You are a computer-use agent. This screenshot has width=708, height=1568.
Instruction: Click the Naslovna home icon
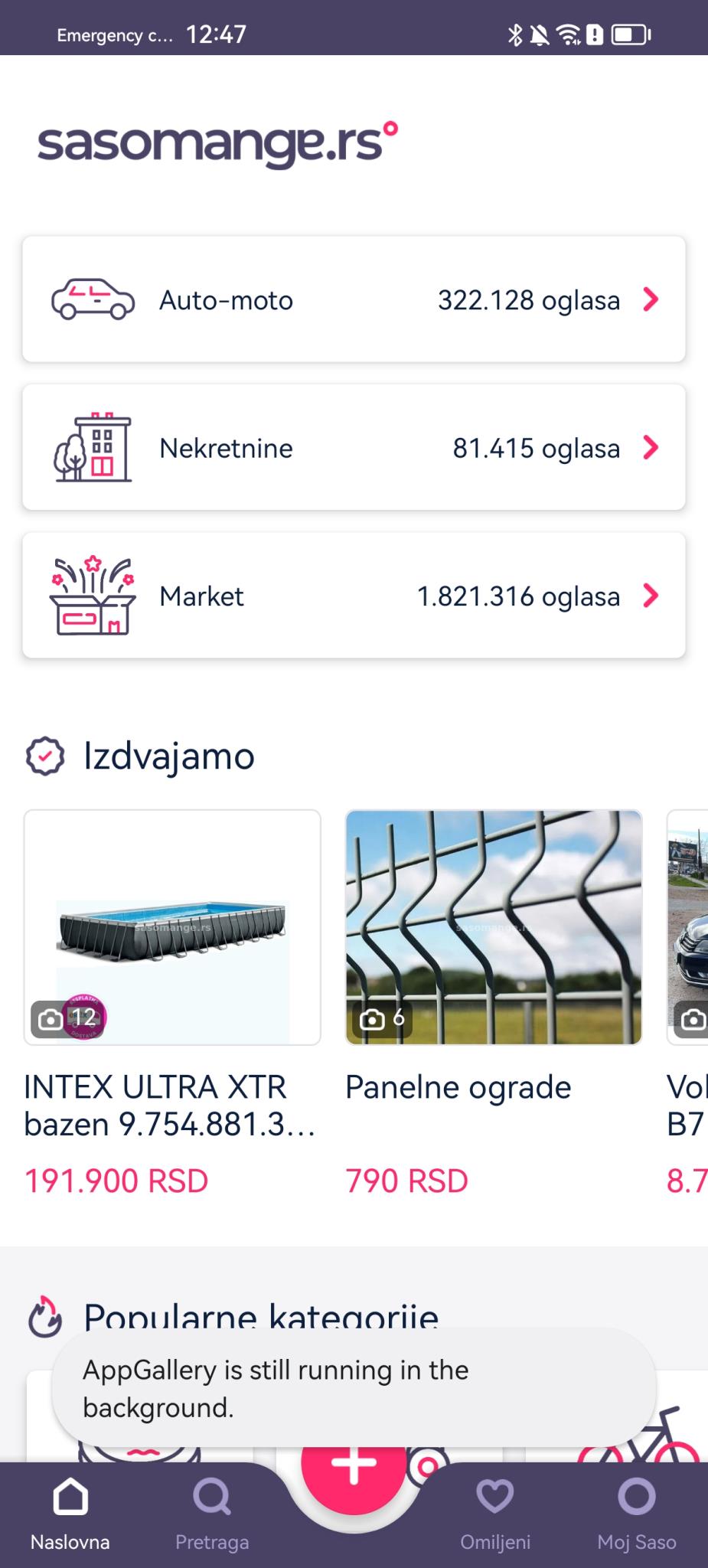click(69, 1497)
